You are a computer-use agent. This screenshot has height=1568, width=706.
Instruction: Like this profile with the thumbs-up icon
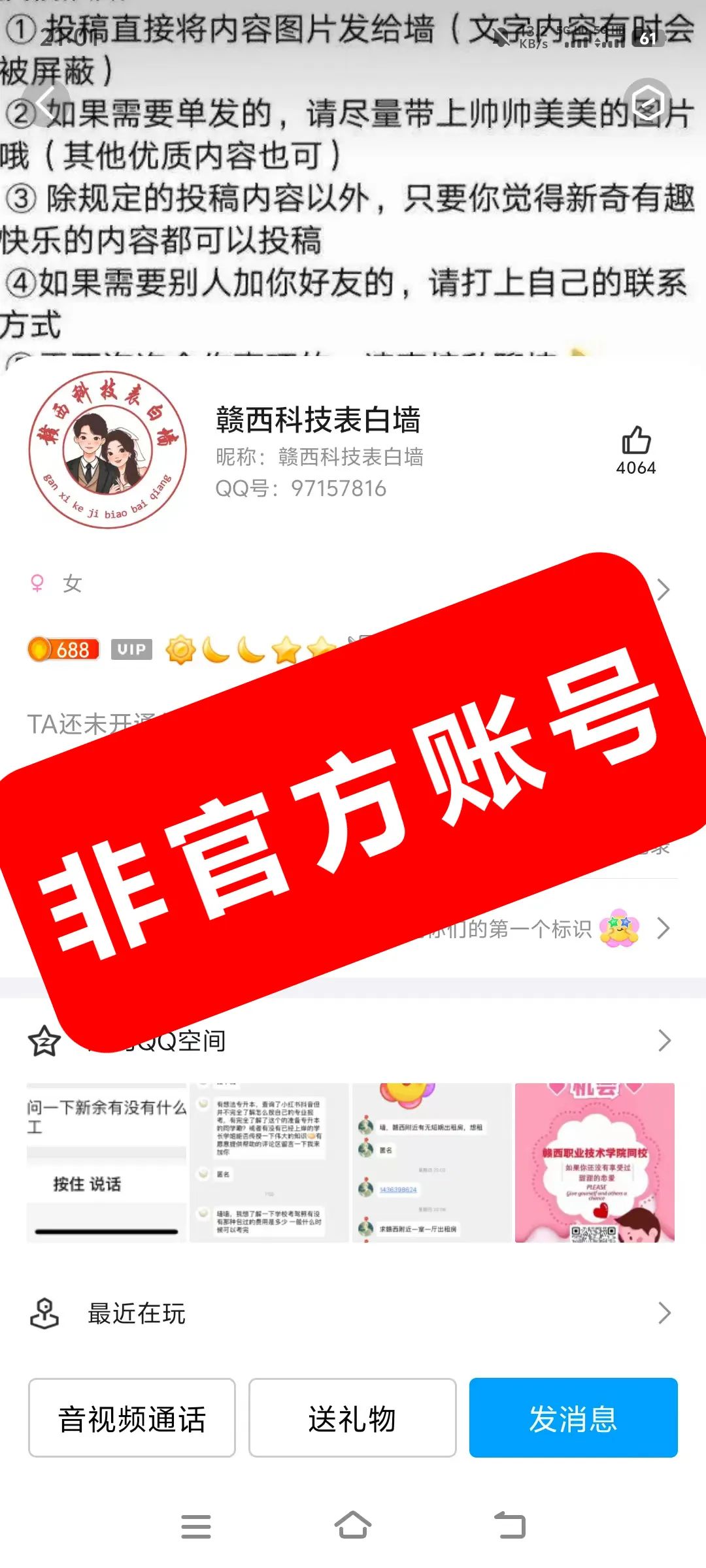(635, 441)
